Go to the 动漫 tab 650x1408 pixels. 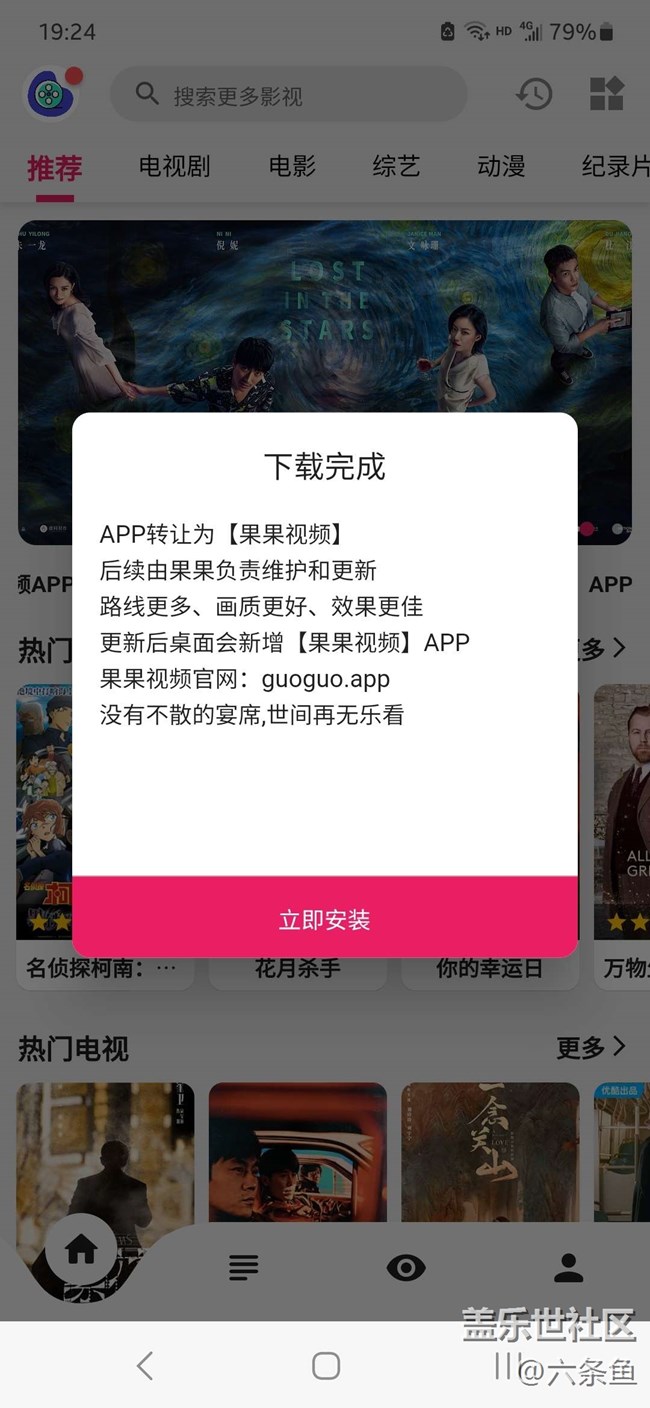tap(501, 166)
